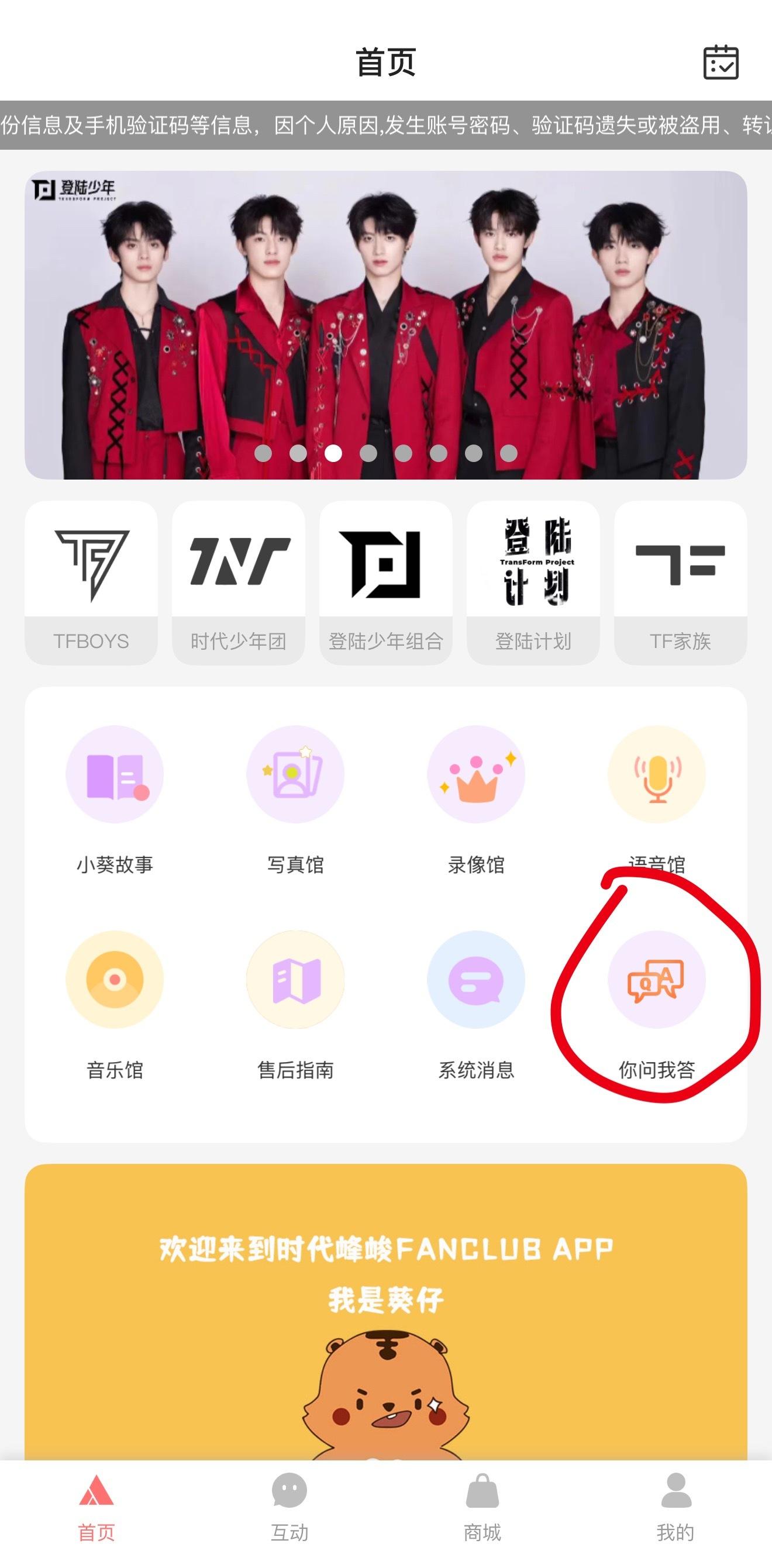Open the 登陆计划 card
This screenshot has height=1568, width=772.
533,583
